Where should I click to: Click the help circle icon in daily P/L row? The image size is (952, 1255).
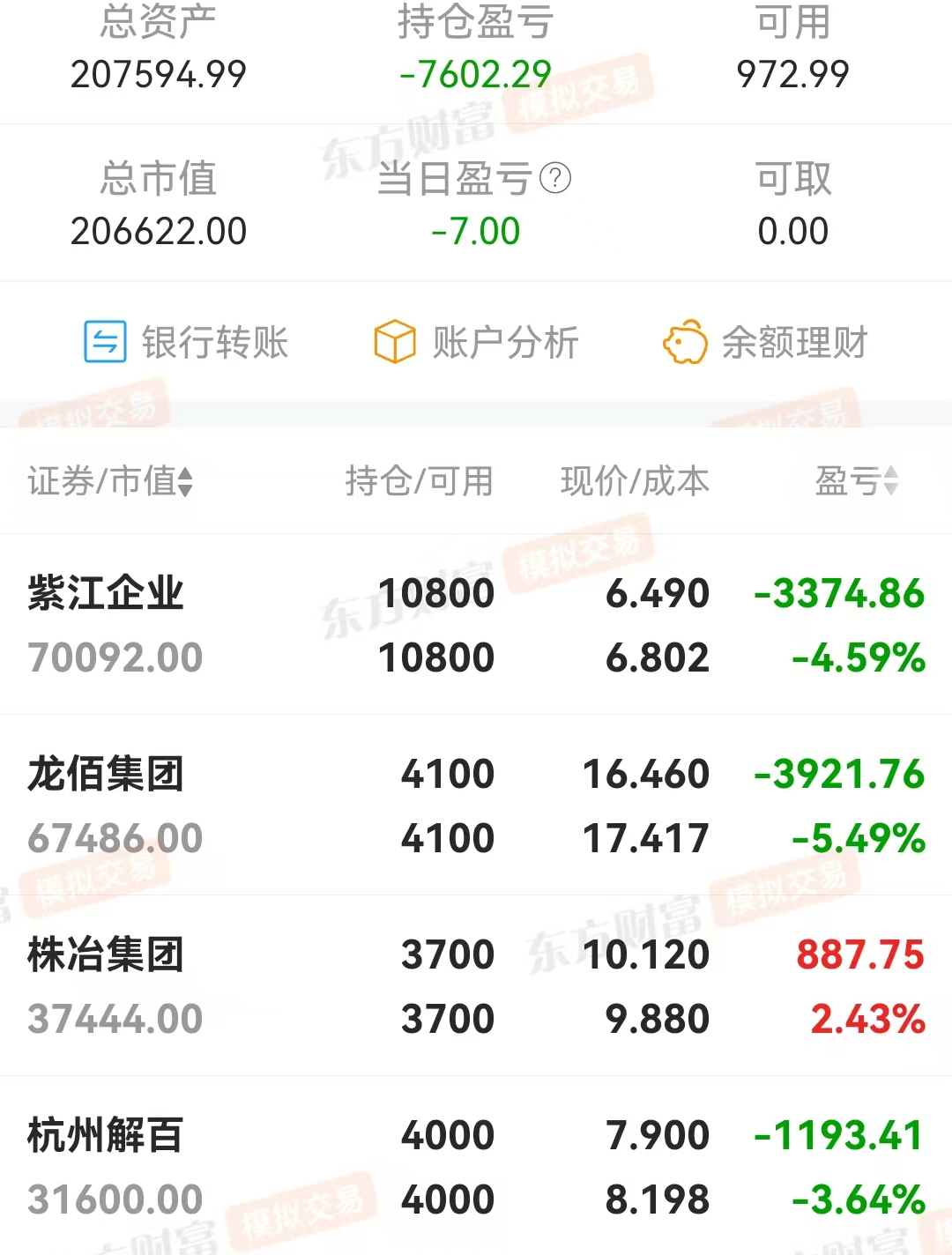click(554, 179)
